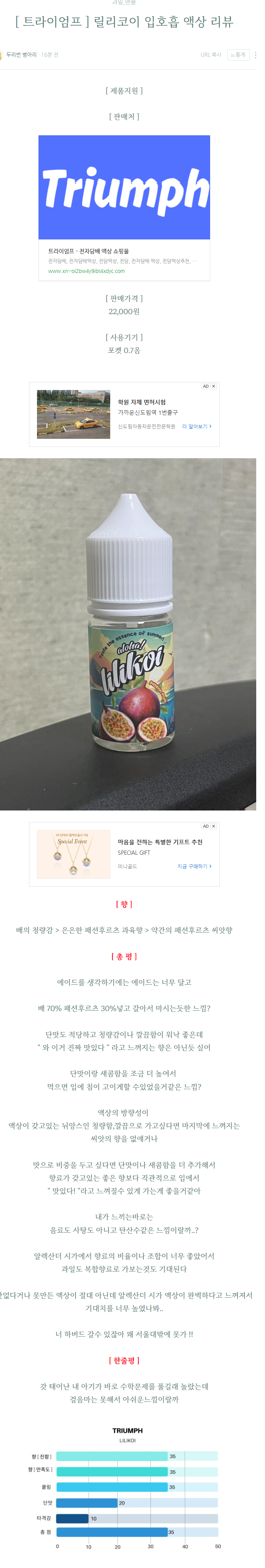
Task: Open the Triumph 트라이엄프 shop link card
Action: tap(124, 207)
